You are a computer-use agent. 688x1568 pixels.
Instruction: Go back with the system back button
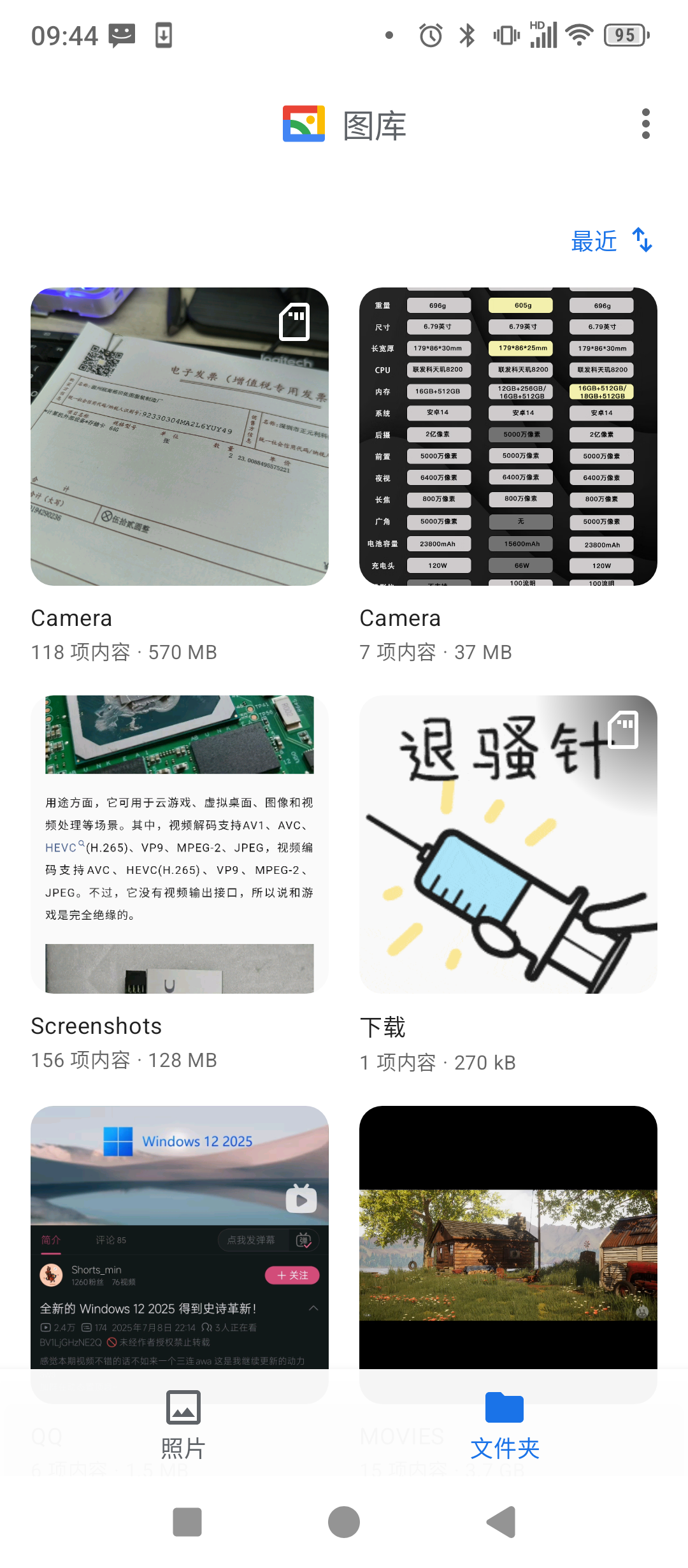pyautogui.click(x=501, y=1522)
